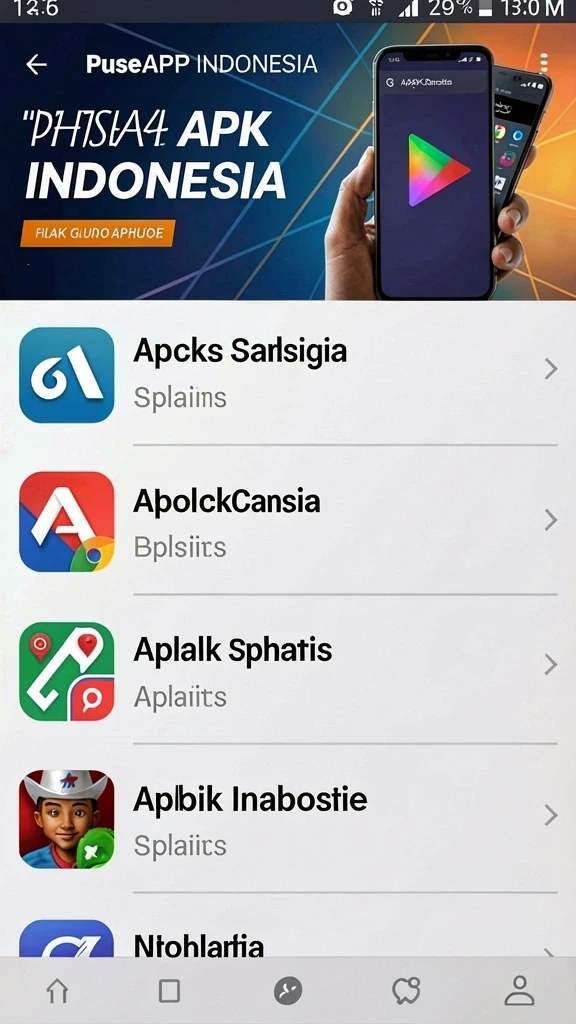Switch to the home tab
The width and height of the screenshot is (576, 1024).
[x=57, y=991]
